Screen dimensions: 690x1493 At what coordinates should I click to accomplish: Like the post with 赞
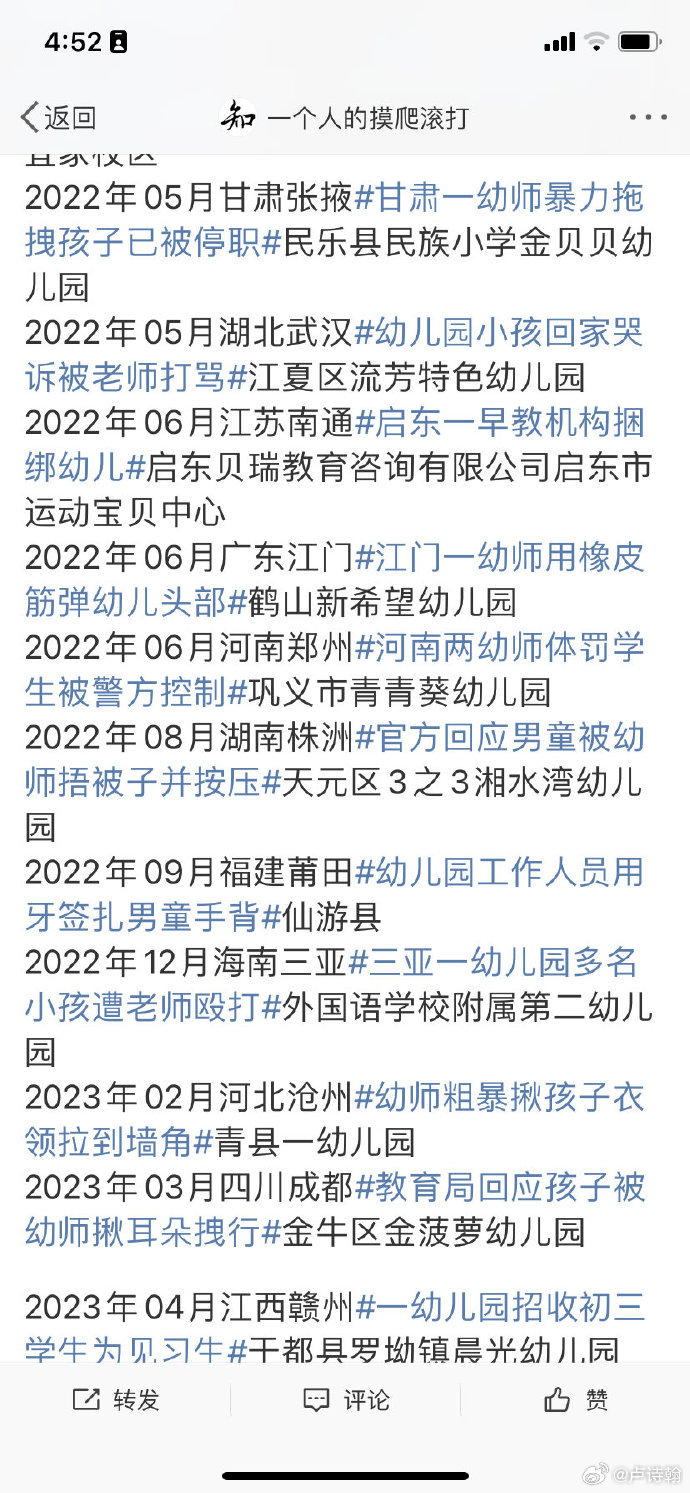[576, 1400]
